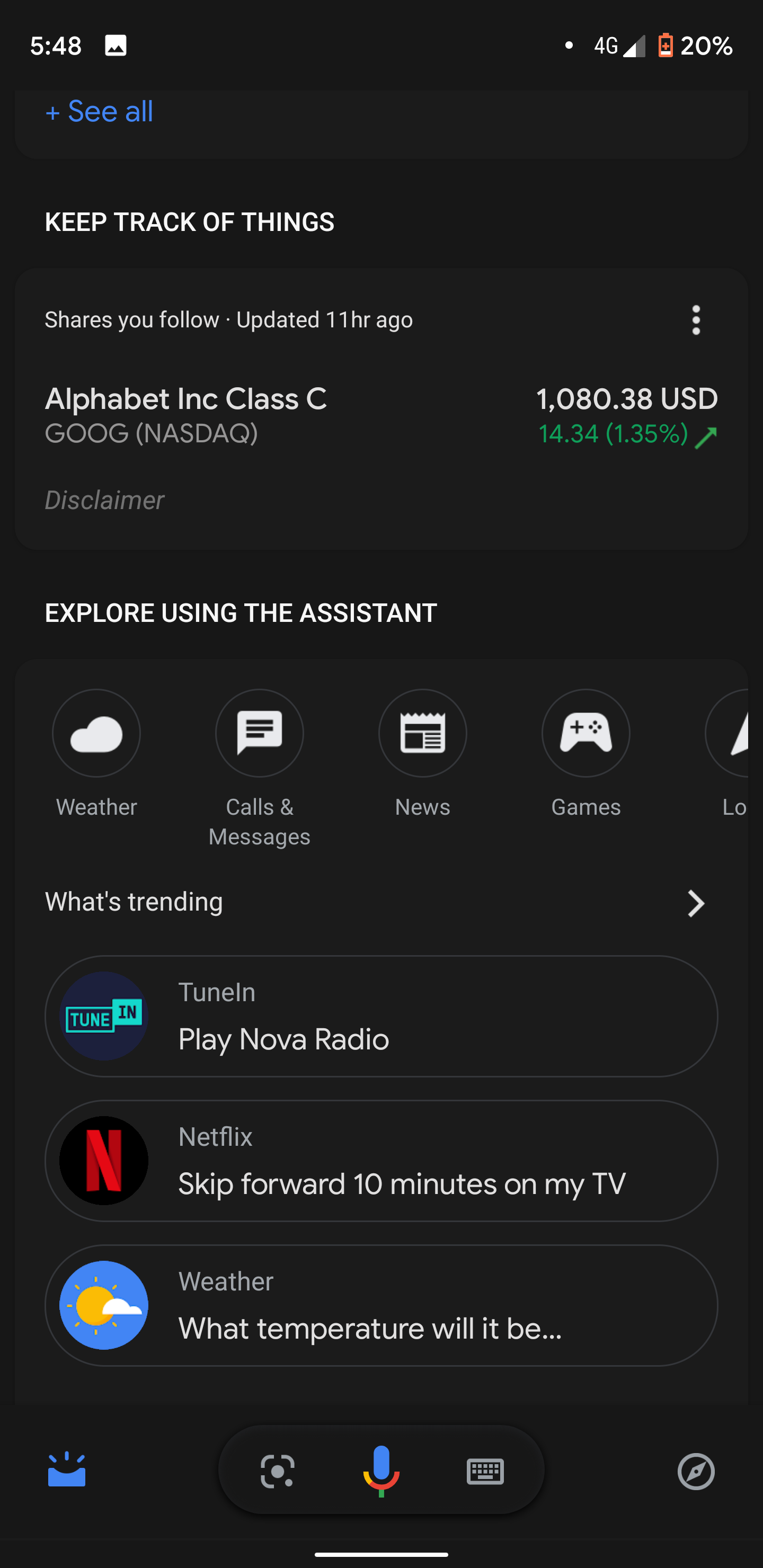Screen dimensions: 763x1568
Task: Explore the Weather category
Action: [96, 754]
